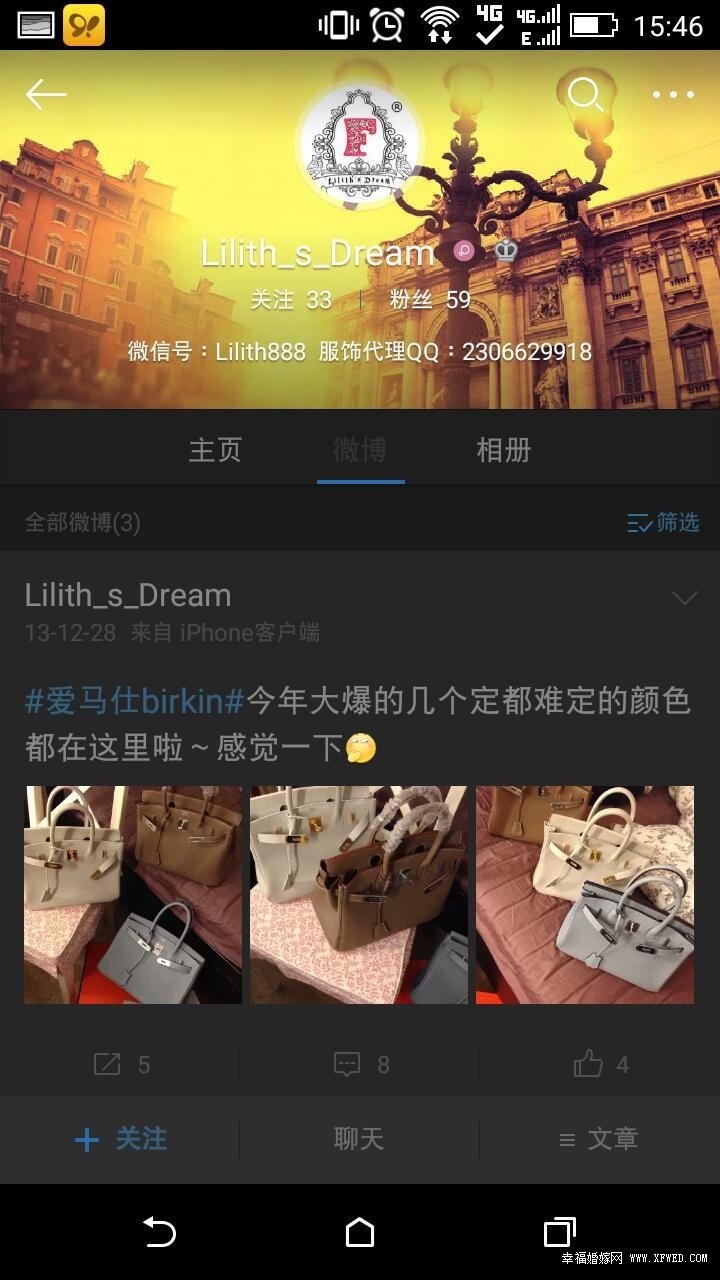
Task: View the 关注 33 following list
Action: pyautogui.click(x=290, y=299)
